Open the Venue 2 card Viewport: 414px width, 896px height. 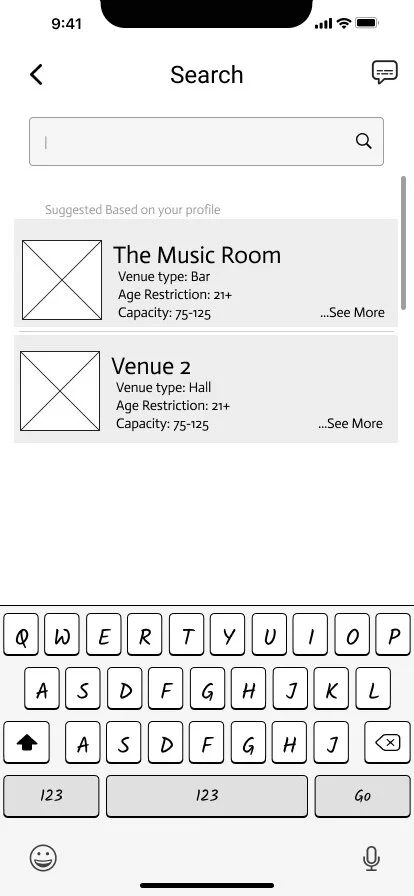point(206,389)
